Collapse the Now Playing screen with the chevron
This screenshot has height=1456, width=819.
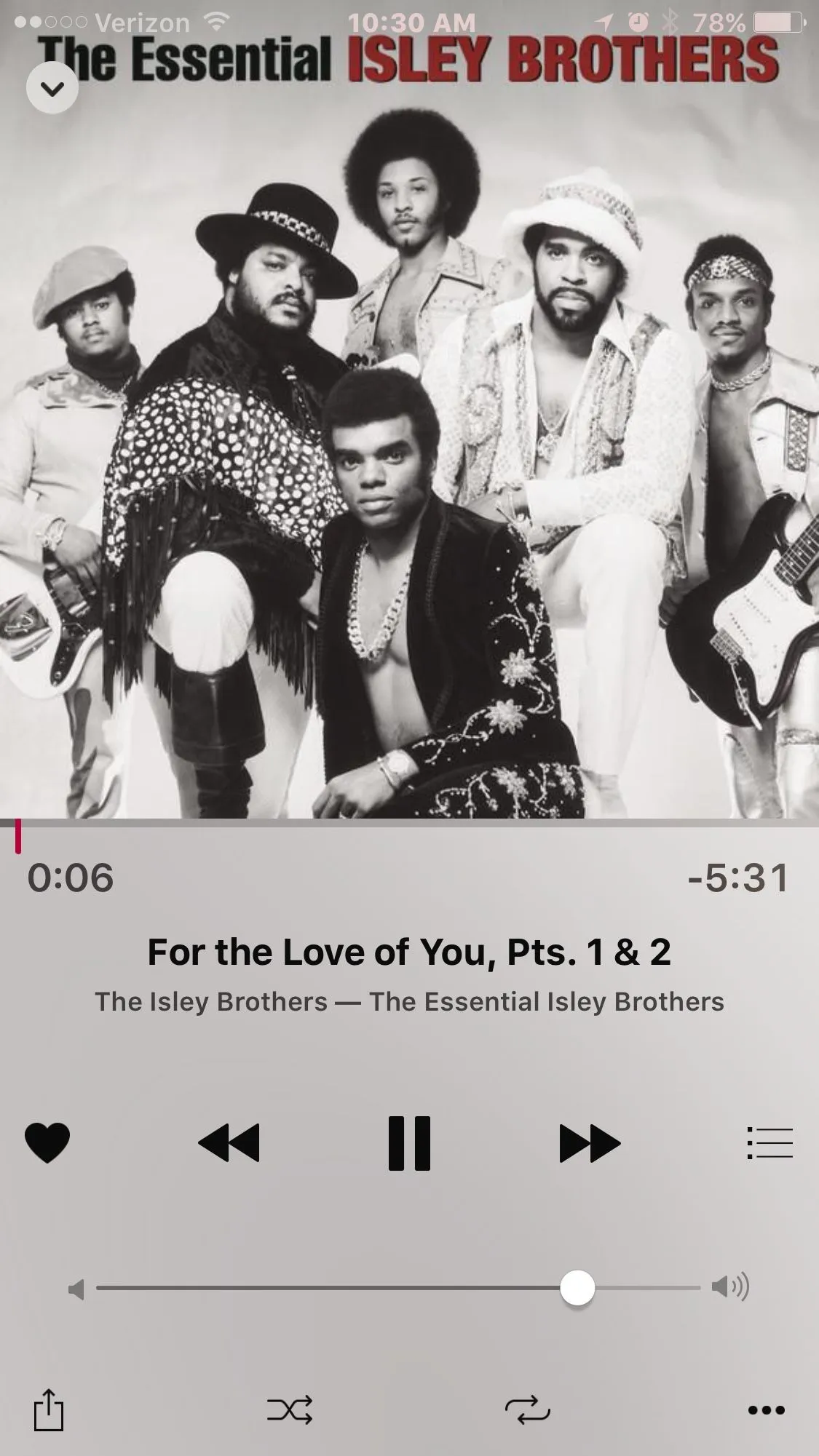[52, 88]
